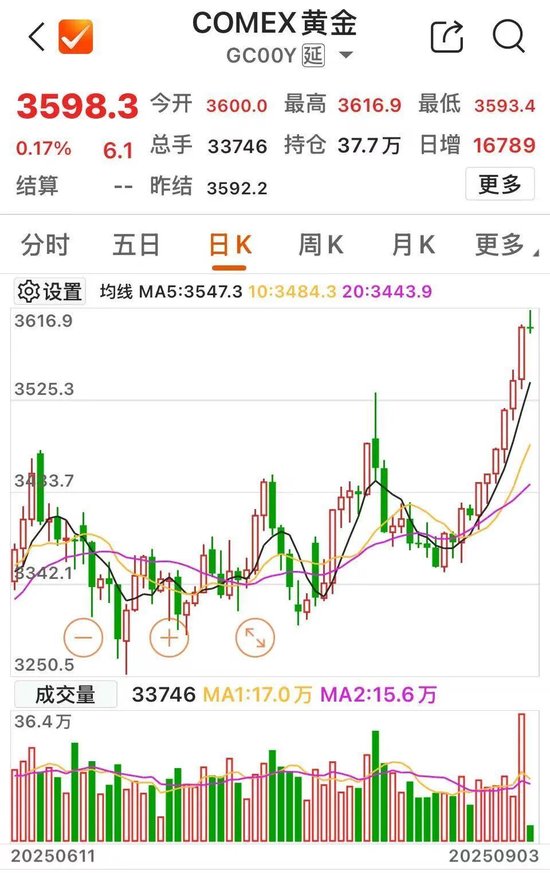Switch to the 五日 chart tab
This screenshot has width=550, height=873.
point(136,245)
